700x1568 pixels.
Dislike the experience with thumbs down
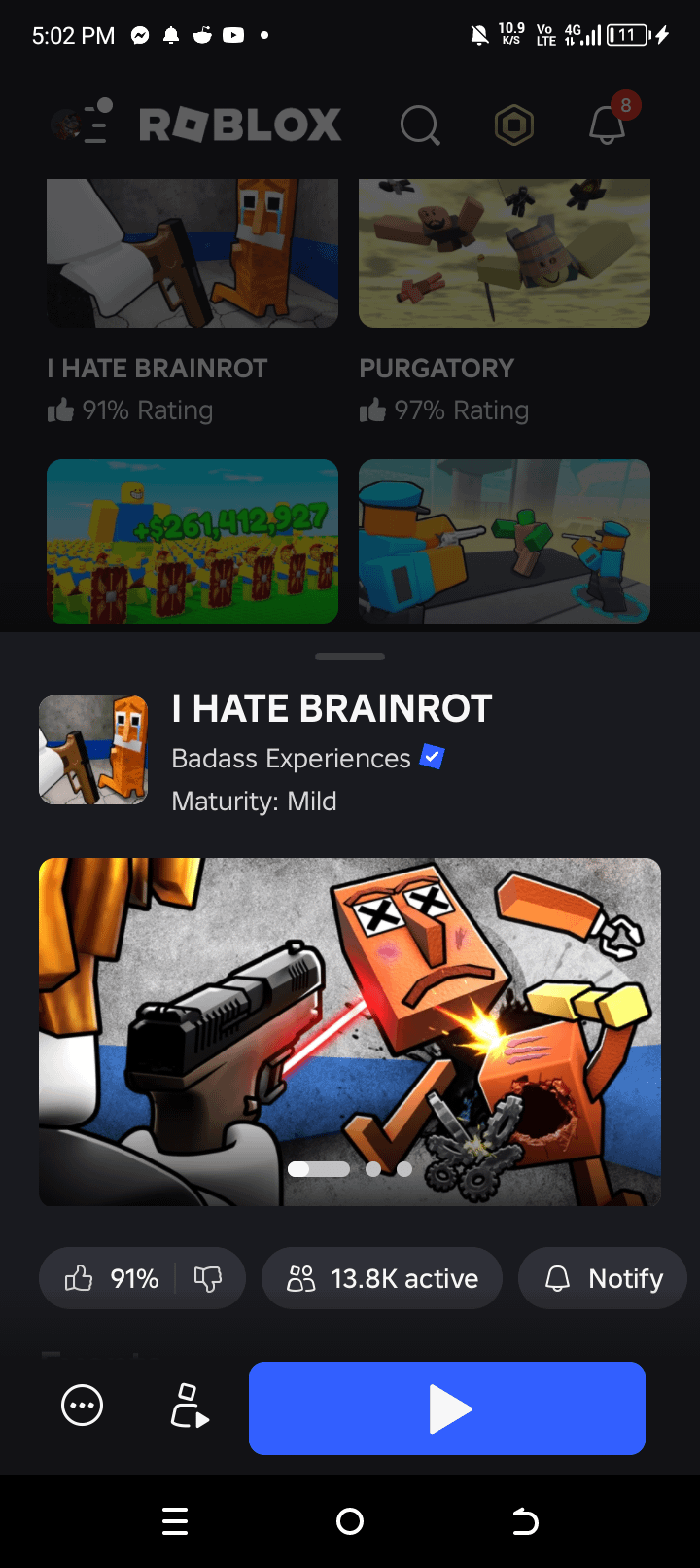click(207, 1278)
